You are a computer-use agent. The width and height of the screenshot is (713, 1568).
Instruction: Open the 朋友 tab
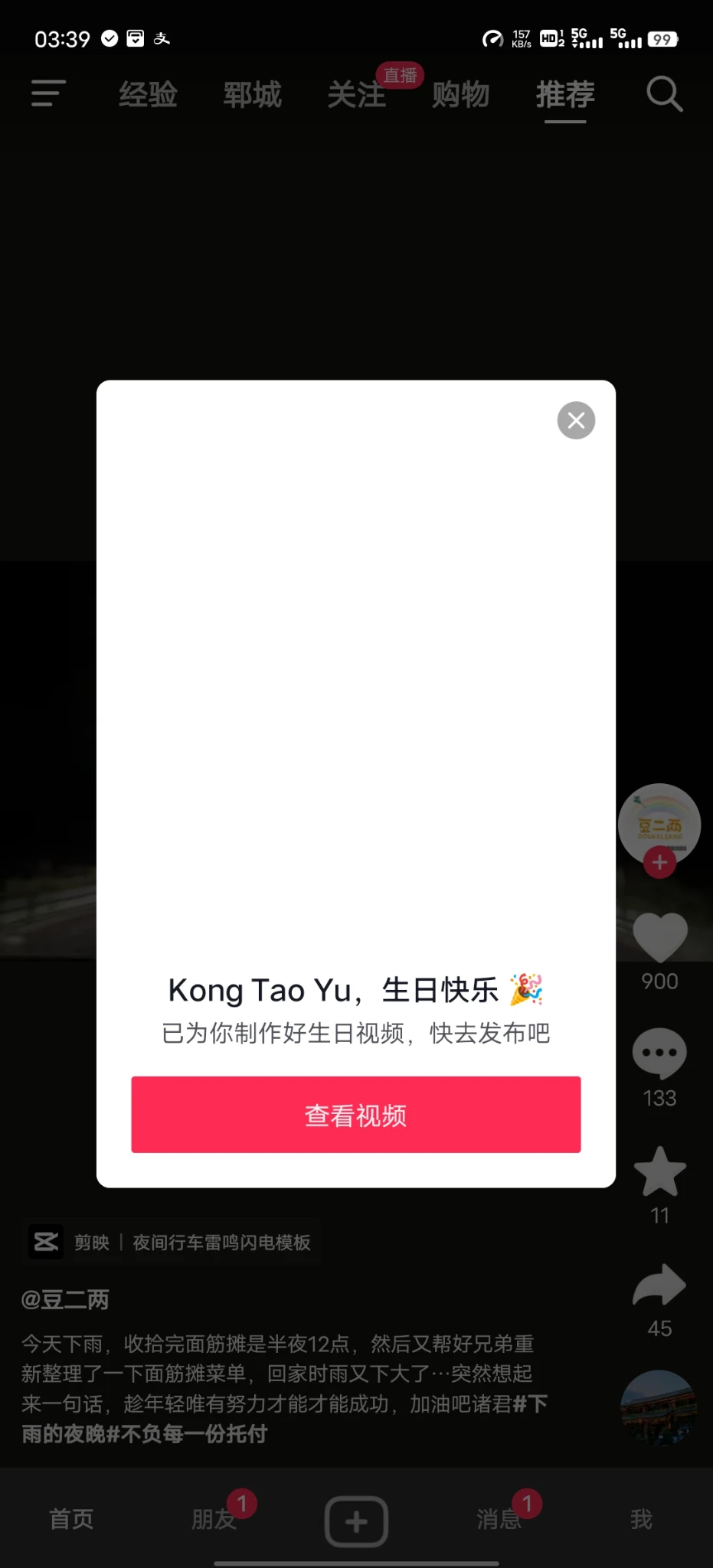coord(214,1519)
